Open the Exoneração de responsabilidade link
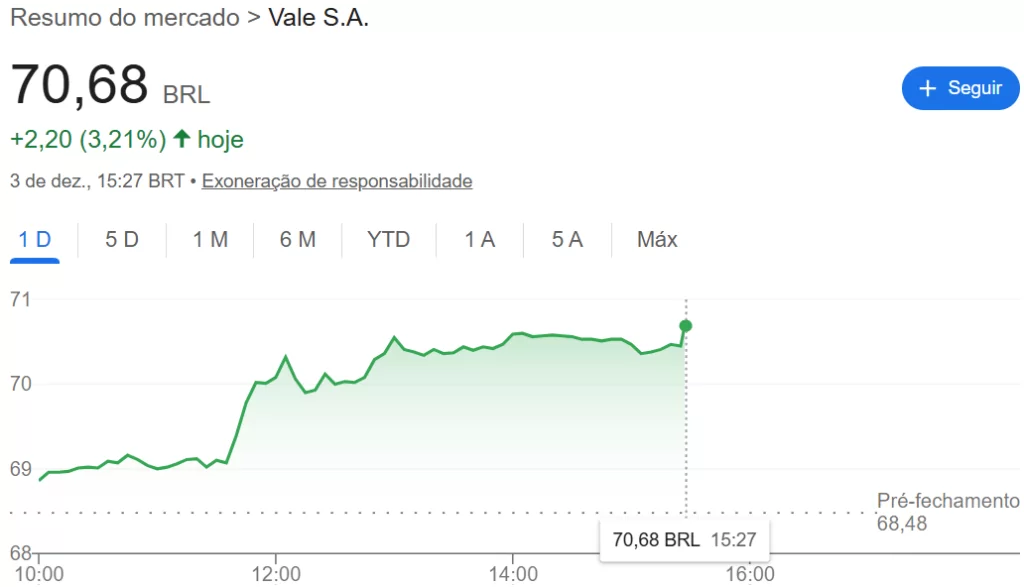This screenshot has height=587, width=1024. pos(337,181)
